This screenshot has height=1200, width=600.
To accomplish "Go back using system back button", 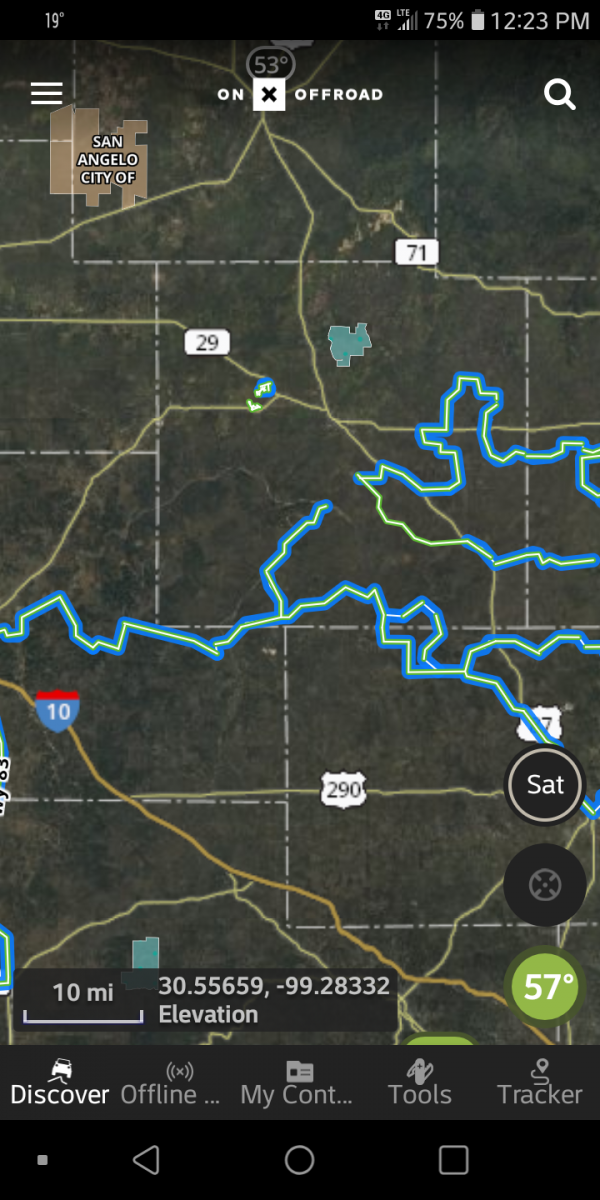I will pyautogui.click(x=147, y=1160).
